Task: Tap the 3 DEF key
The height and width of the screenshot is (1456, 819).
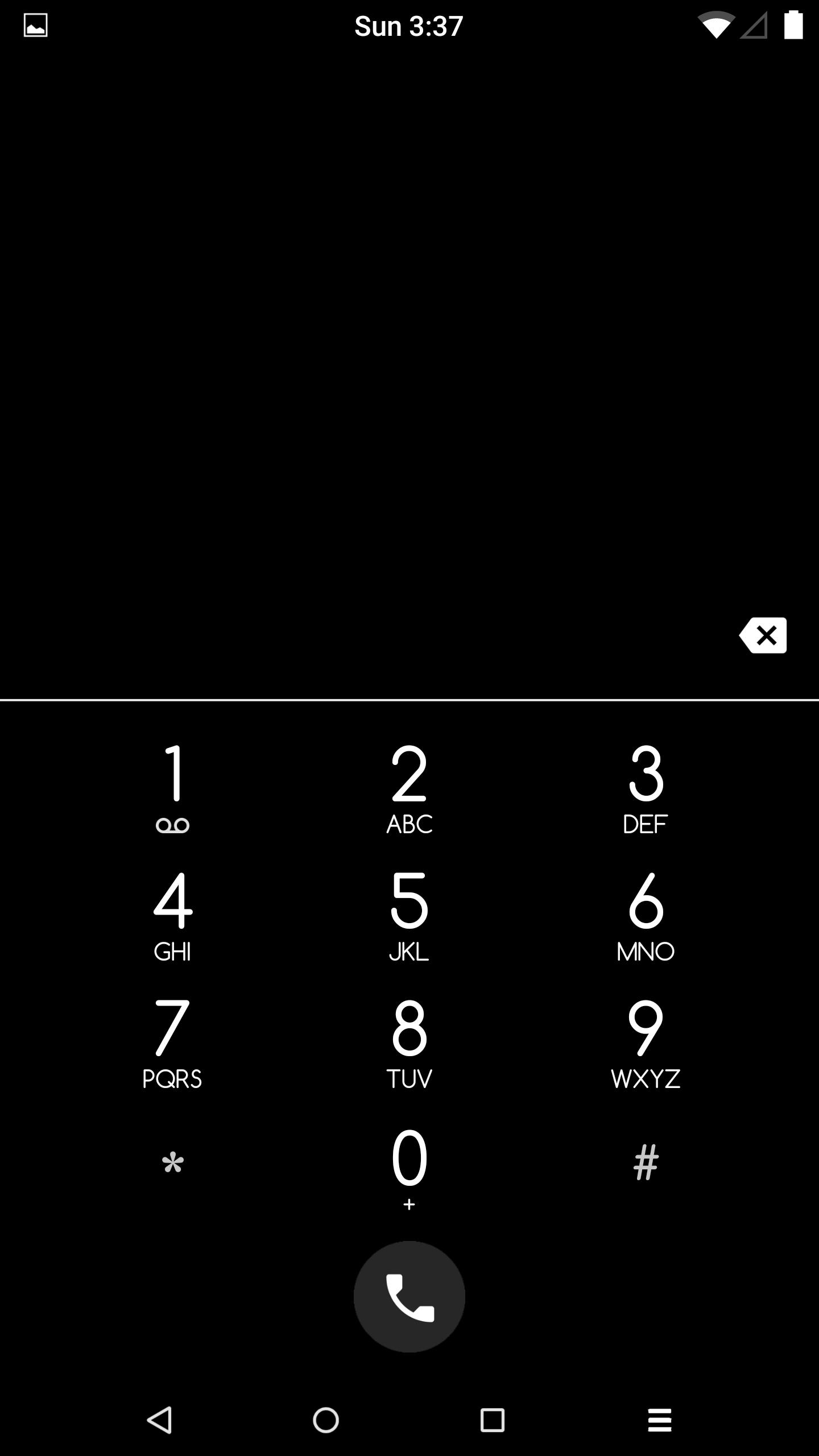Action: pyautogui.click(x=646, y=788)
